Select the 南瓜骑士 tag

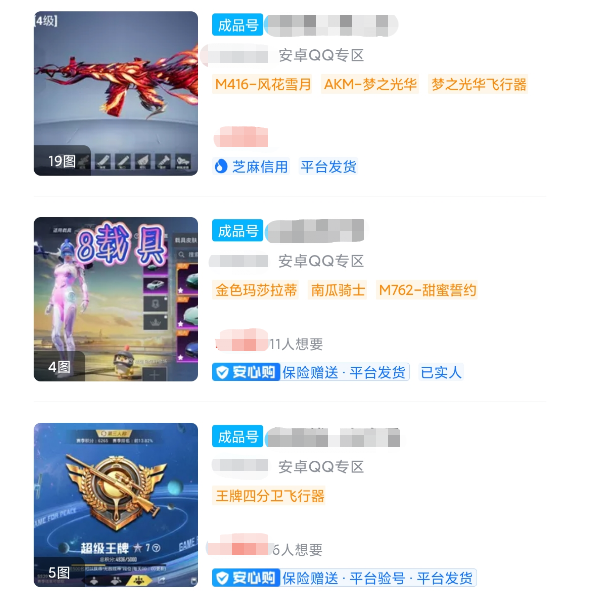(338, 291)
